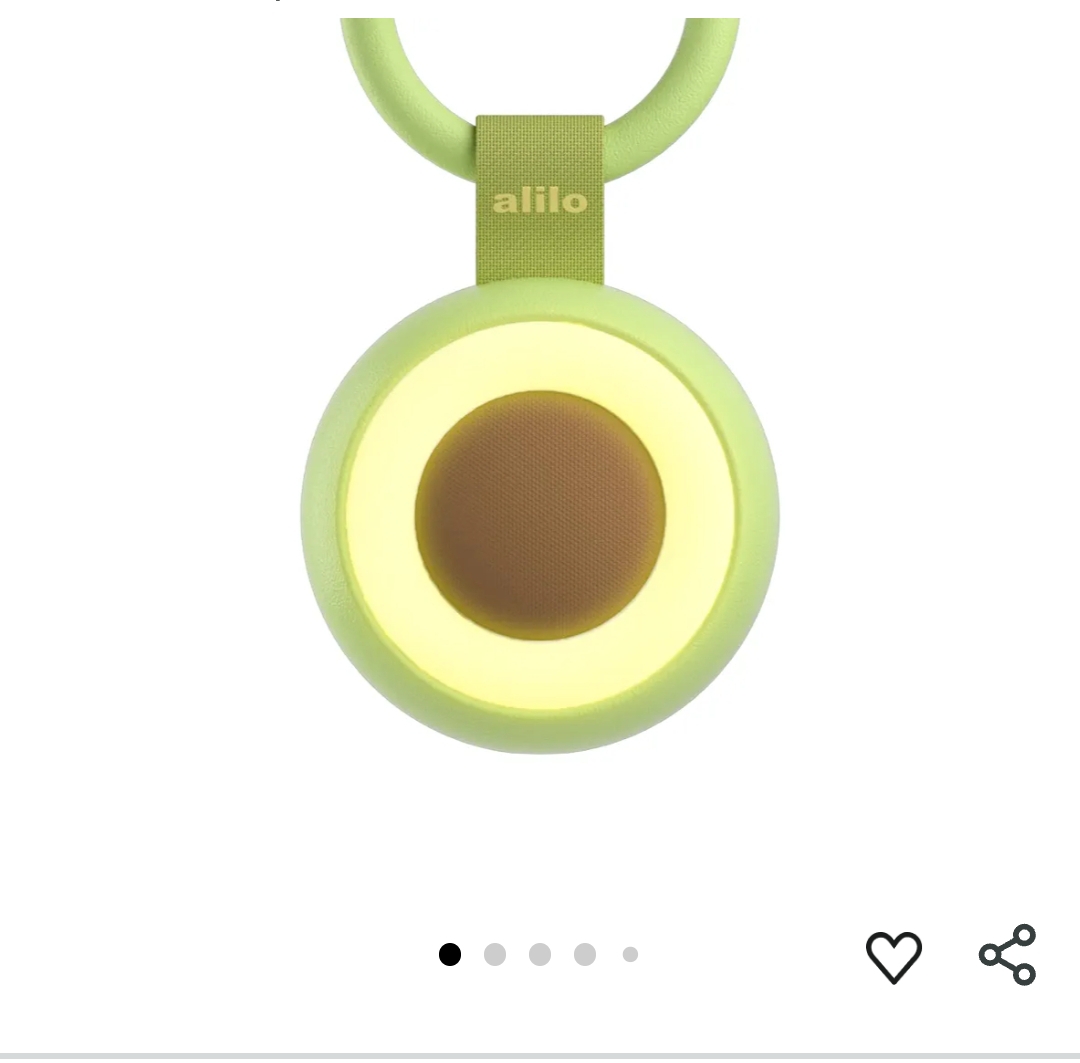Share this product

click(1007, 955)
